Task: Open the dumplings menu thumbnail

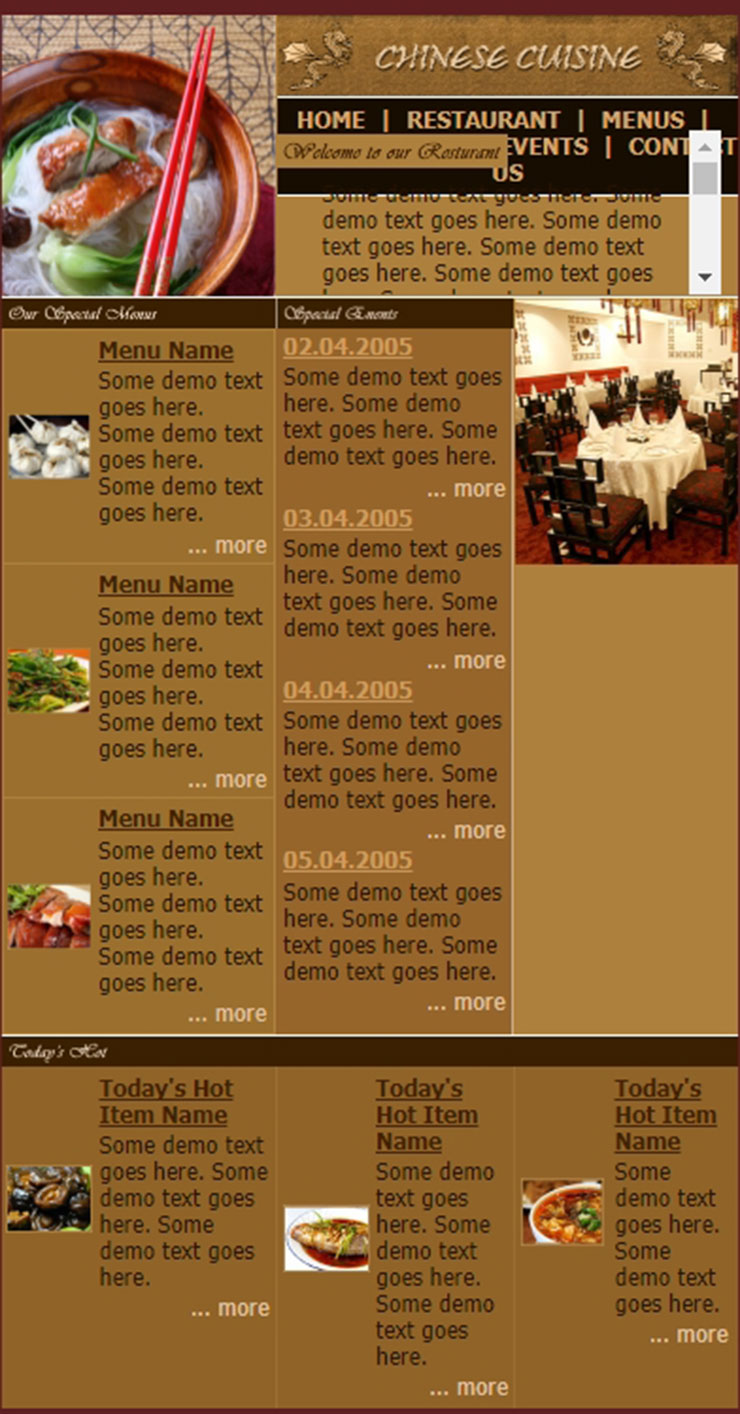Action: pyautogui.click(x=49, y=446)
